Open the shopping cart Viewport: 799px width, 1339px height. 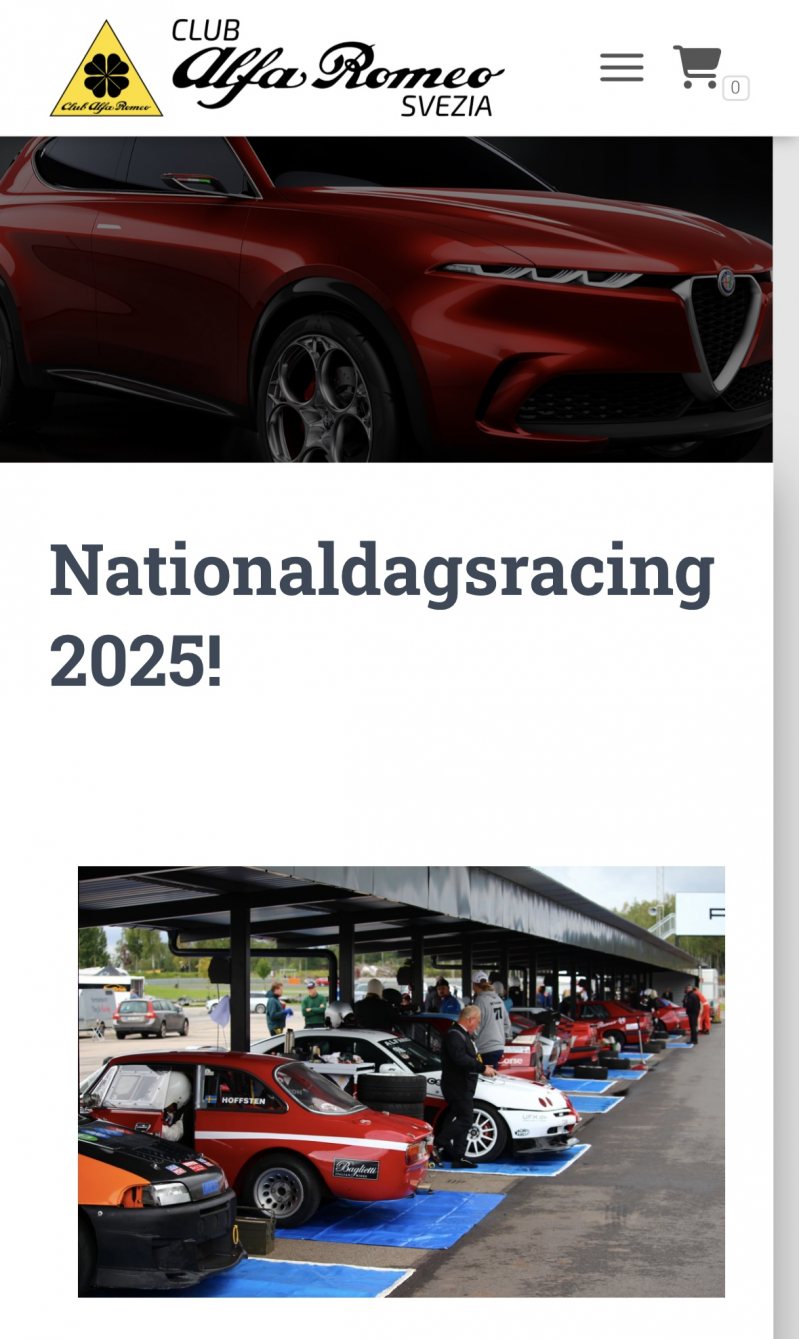(x=698, y=67)
